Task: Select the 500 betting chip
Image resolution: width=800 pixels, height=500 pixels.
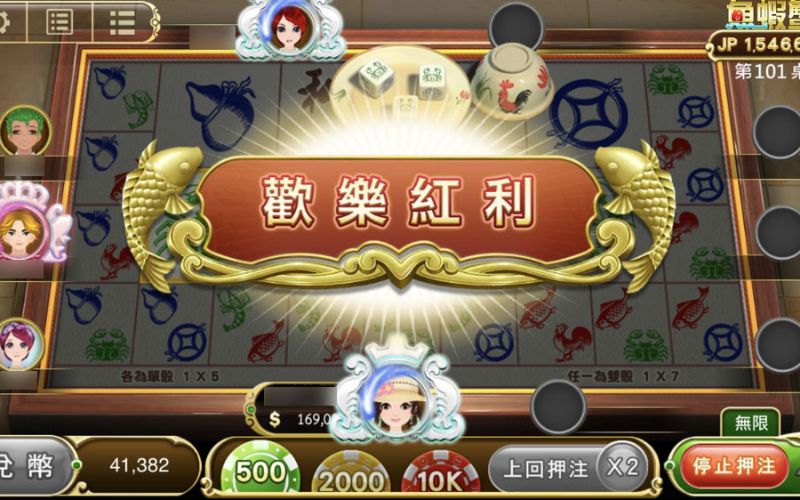Action: click(261, 472)
